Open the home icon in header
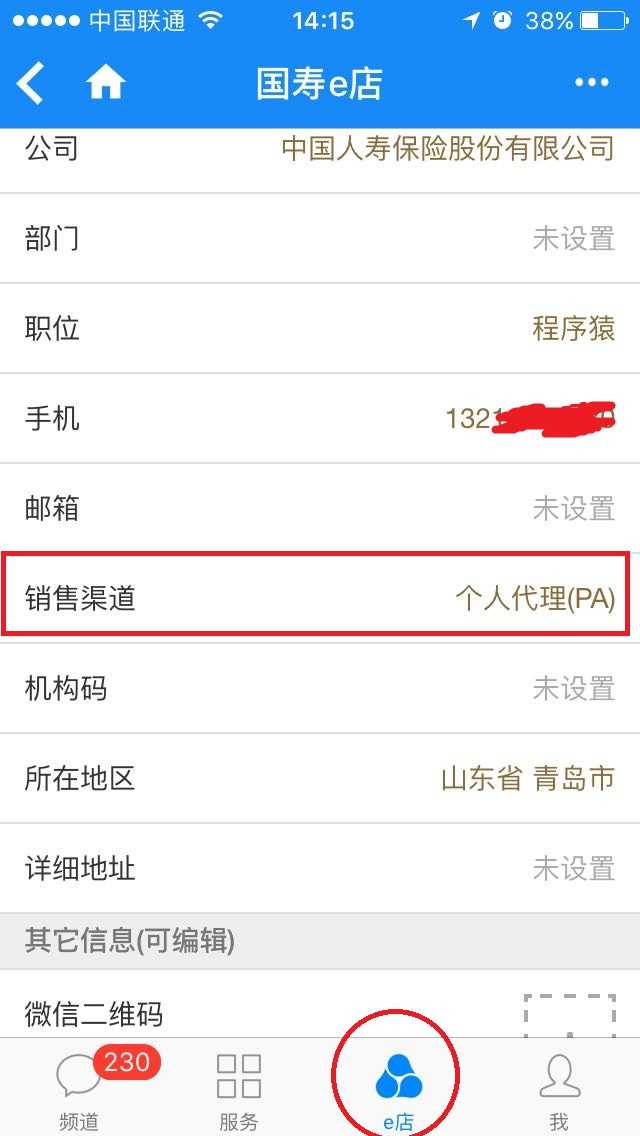 click(106, 83)
